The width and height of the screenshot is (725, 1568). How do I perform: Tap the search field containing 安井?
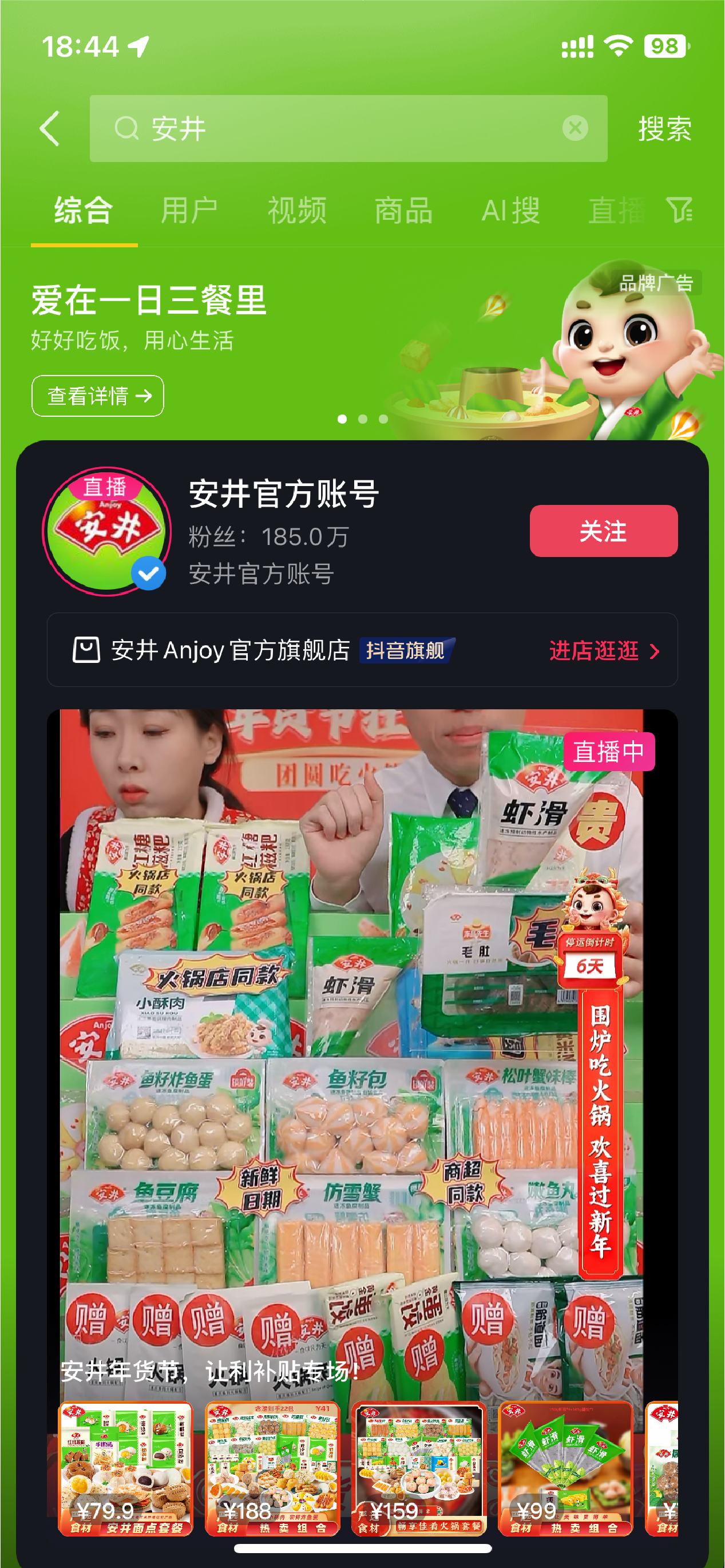[340, 128]
